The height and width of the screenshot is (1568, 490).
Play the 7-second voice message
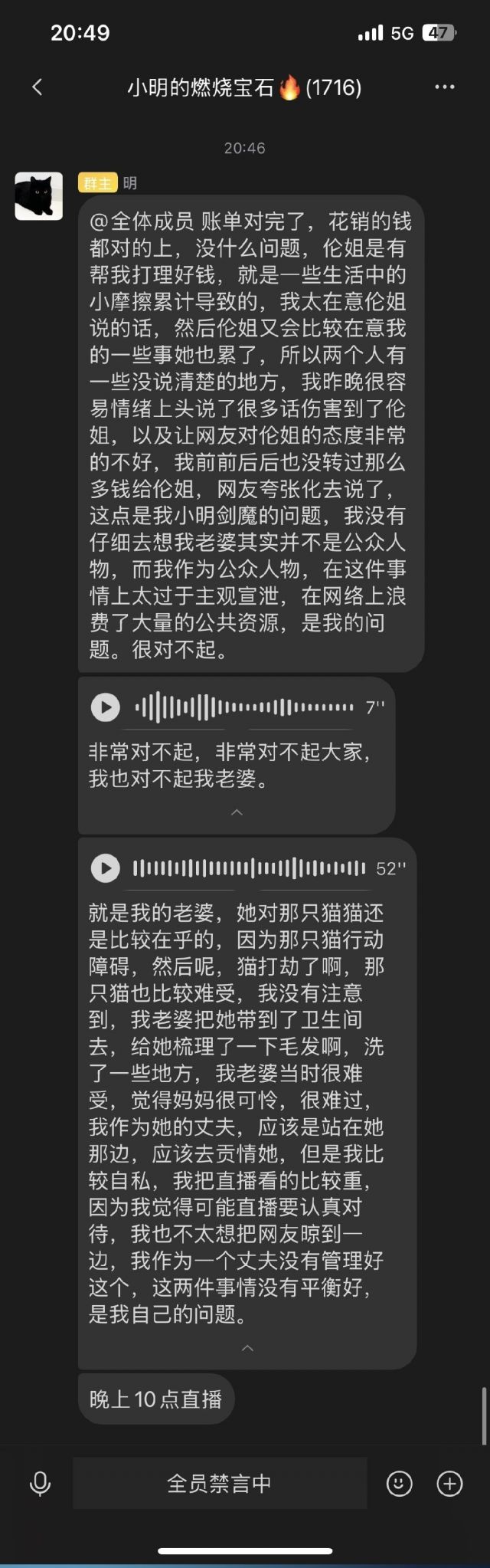(106, 707)
